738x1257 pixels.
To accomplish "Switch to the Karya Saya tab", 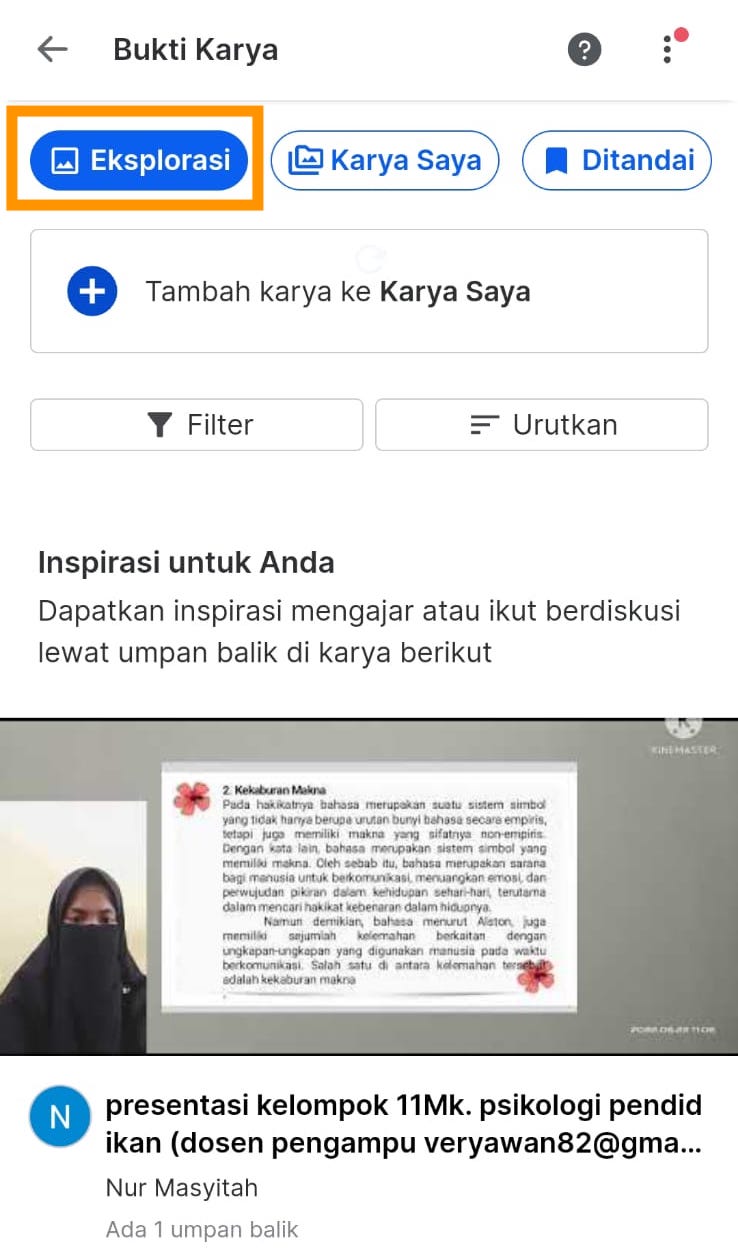I will tap(385, 160).
